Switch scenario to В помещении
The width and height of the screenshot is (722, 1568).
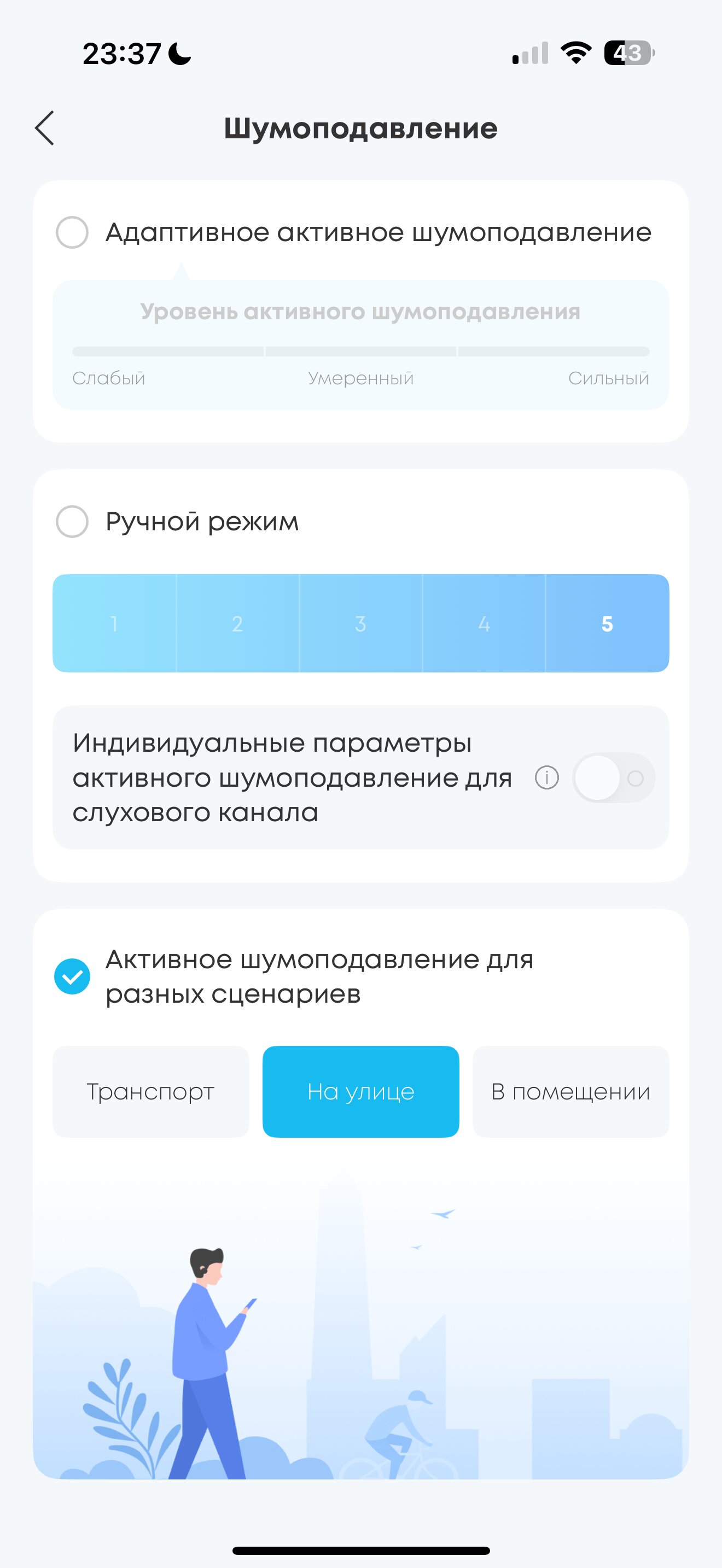pos(570,1091)
